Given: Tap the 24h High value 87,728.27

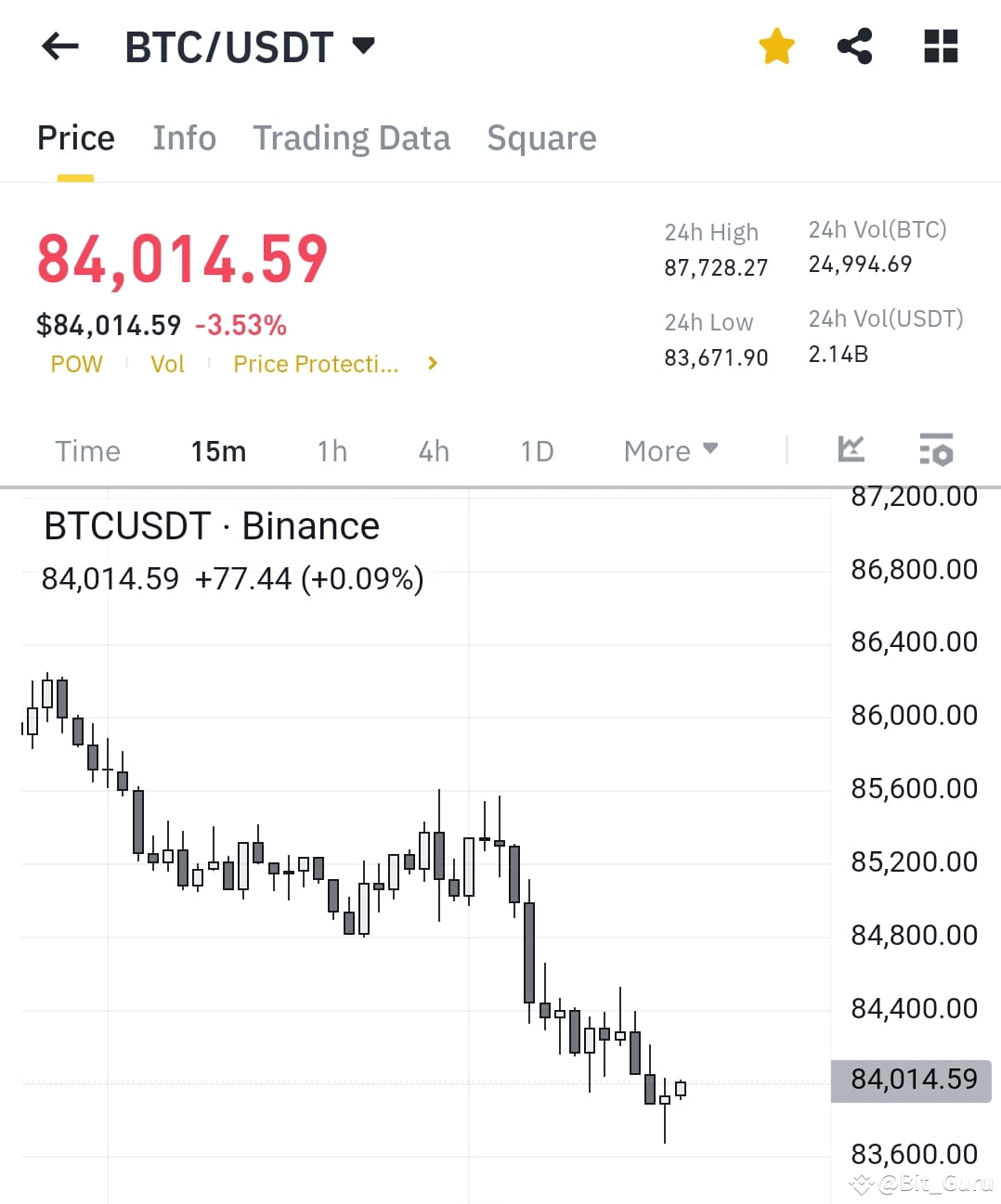Looking at the screenshot, I should (x=716, y=267).
